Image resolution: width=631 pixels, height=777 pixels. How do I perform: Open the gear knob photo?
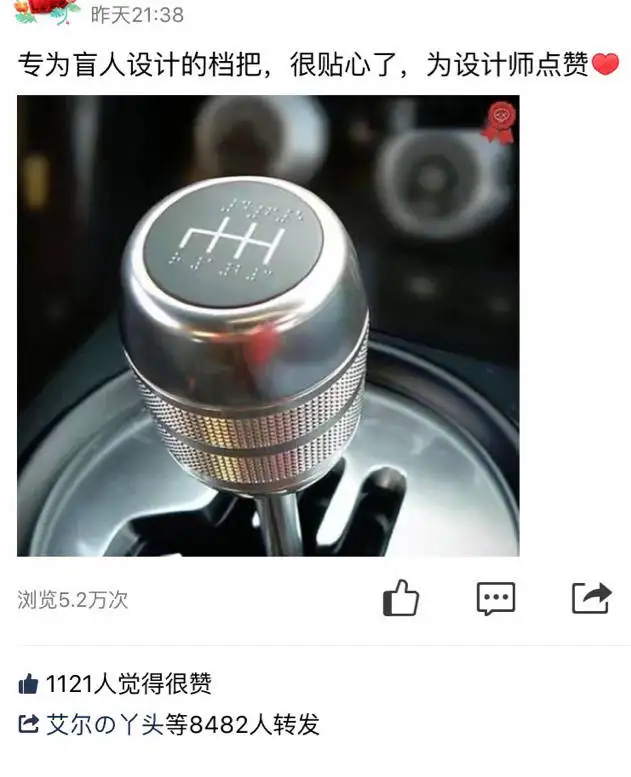268,325
